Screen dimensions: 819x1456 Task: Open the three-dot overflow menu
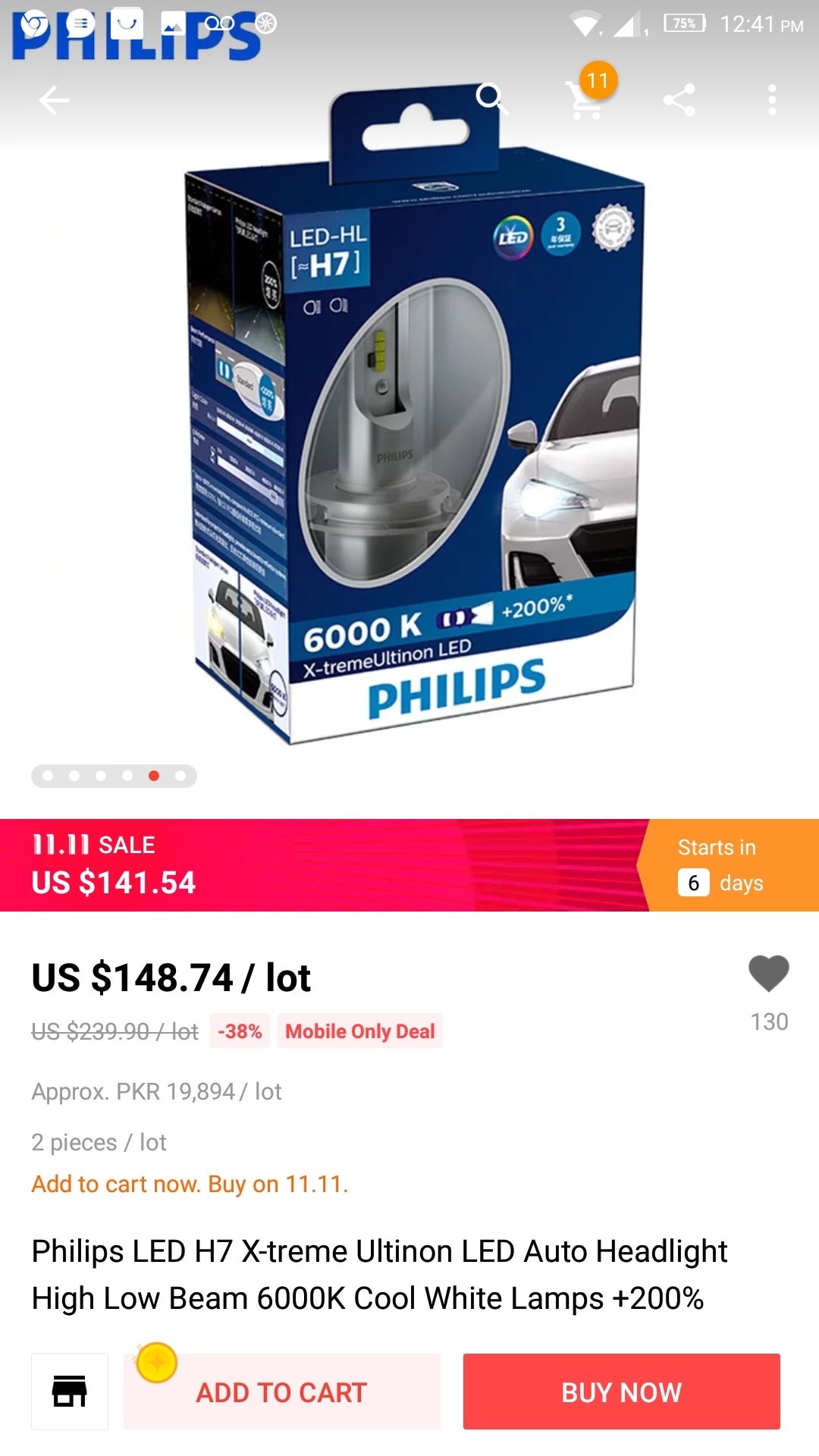point(772,100)
